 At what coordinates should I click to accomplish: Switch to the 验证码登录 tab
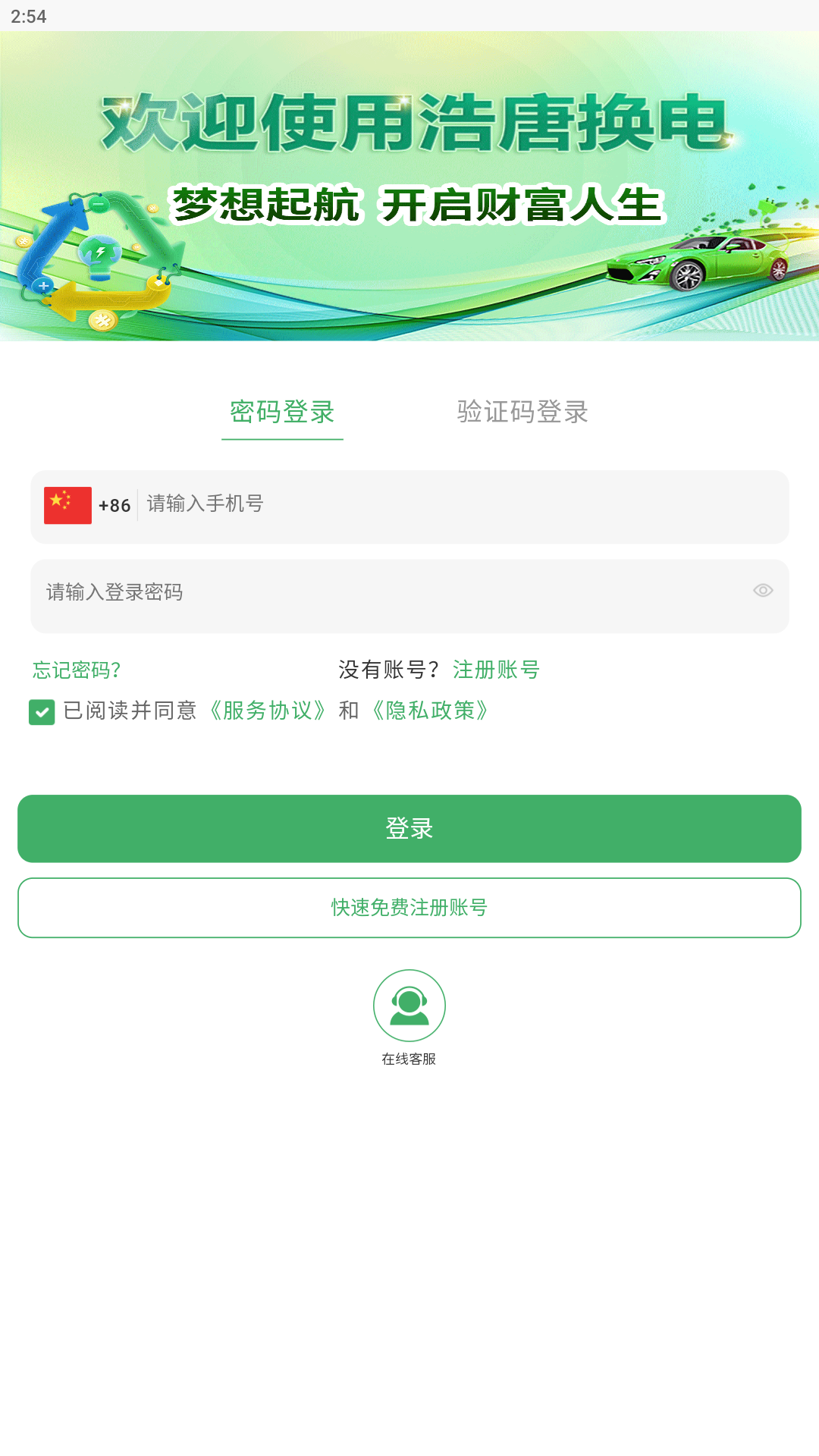tap(522, 412)
